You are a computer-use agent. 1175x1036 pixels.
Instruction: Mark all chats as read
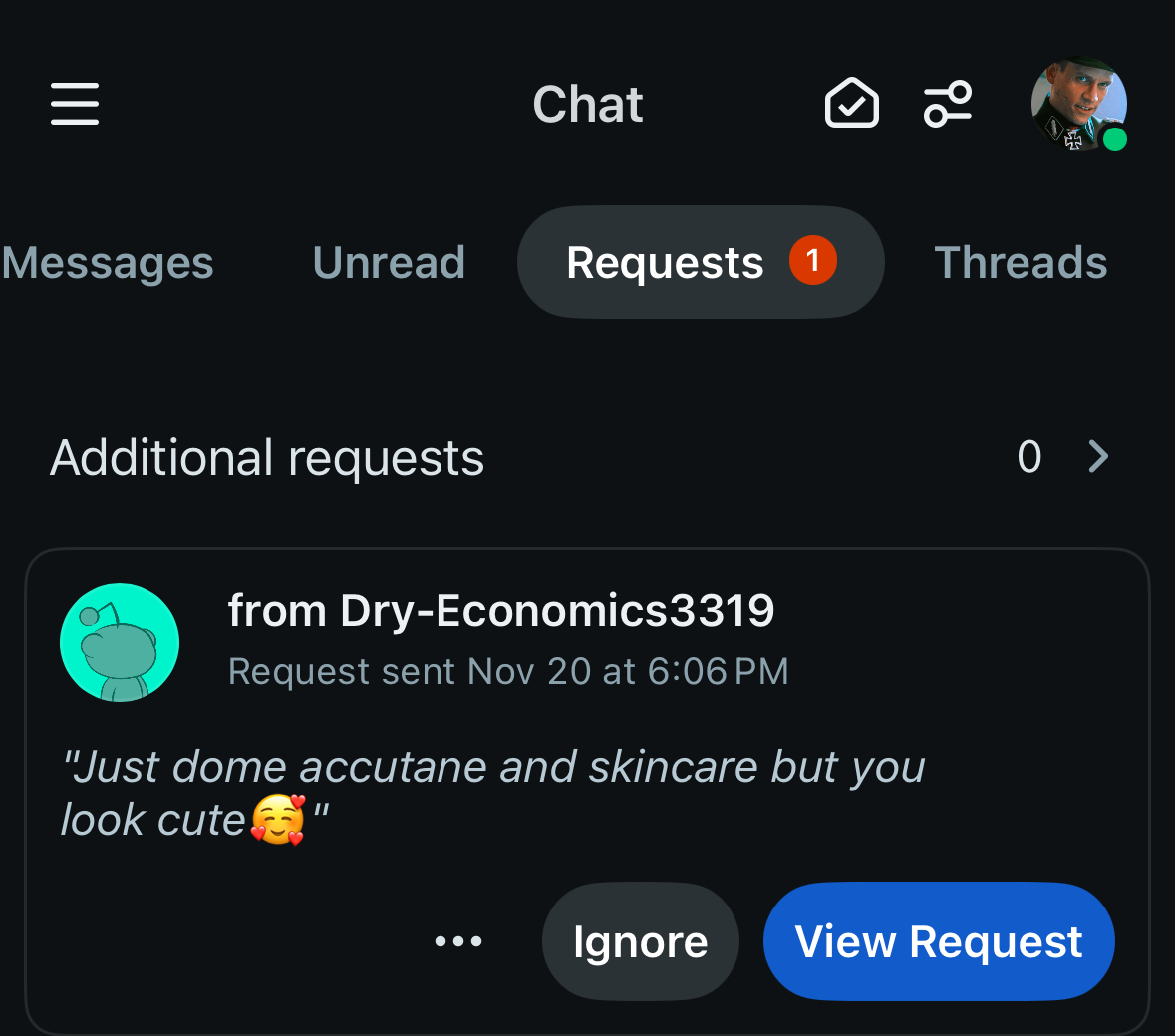(x=851, y=104)
